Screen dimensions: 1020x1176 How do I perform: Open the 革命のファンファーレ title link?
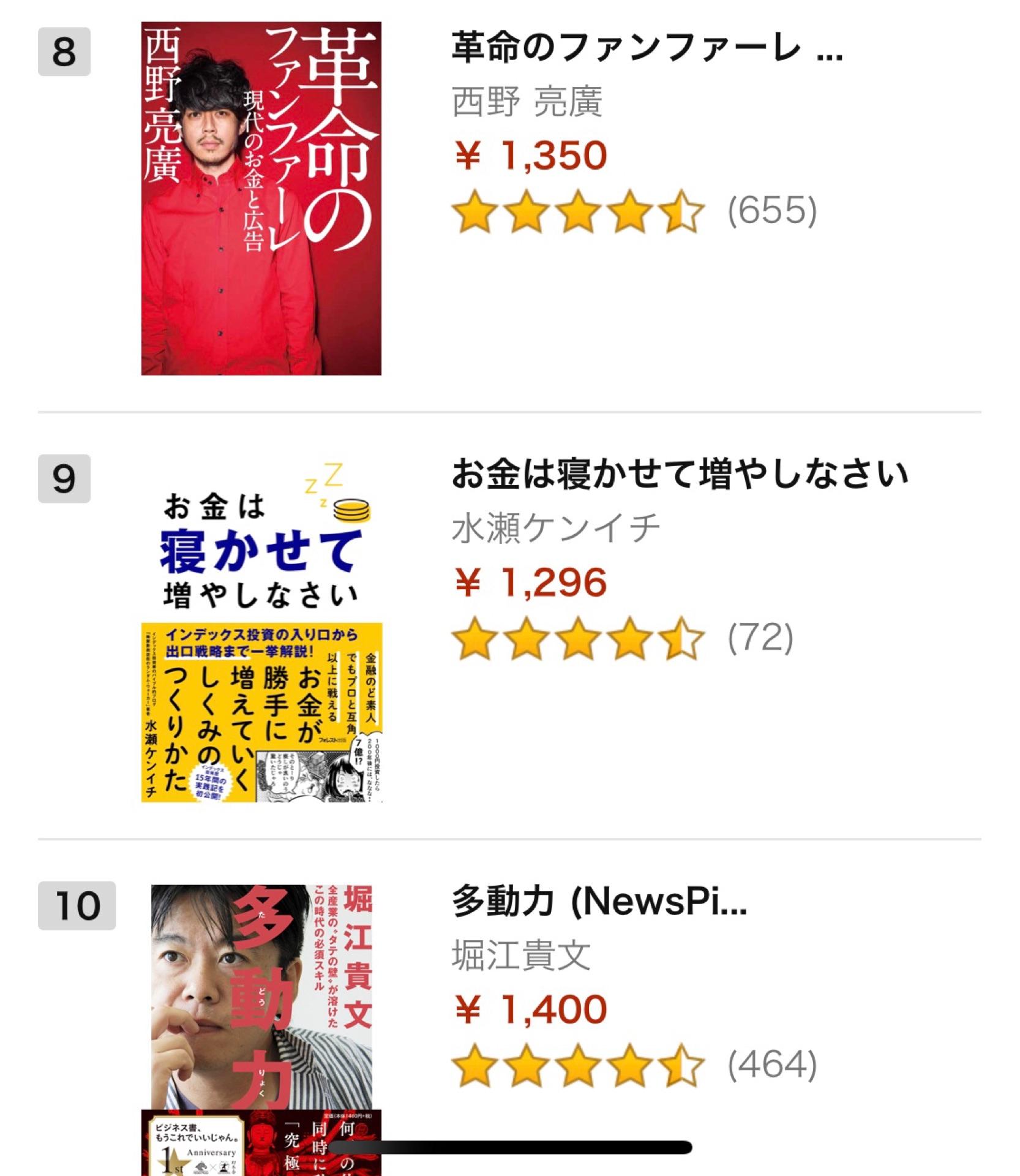pos(647,48)
